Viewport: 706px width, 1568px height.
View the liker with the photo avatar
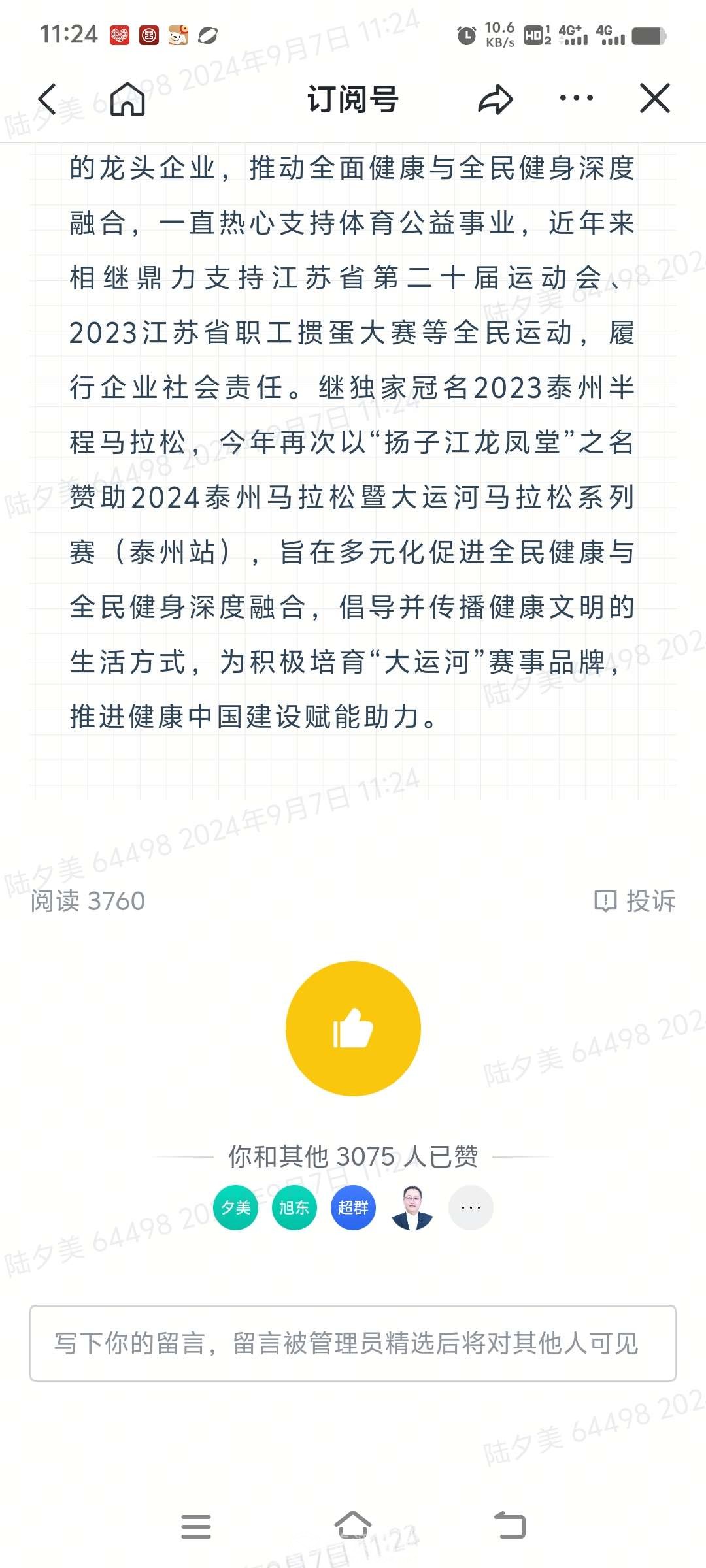(412, 1207)
